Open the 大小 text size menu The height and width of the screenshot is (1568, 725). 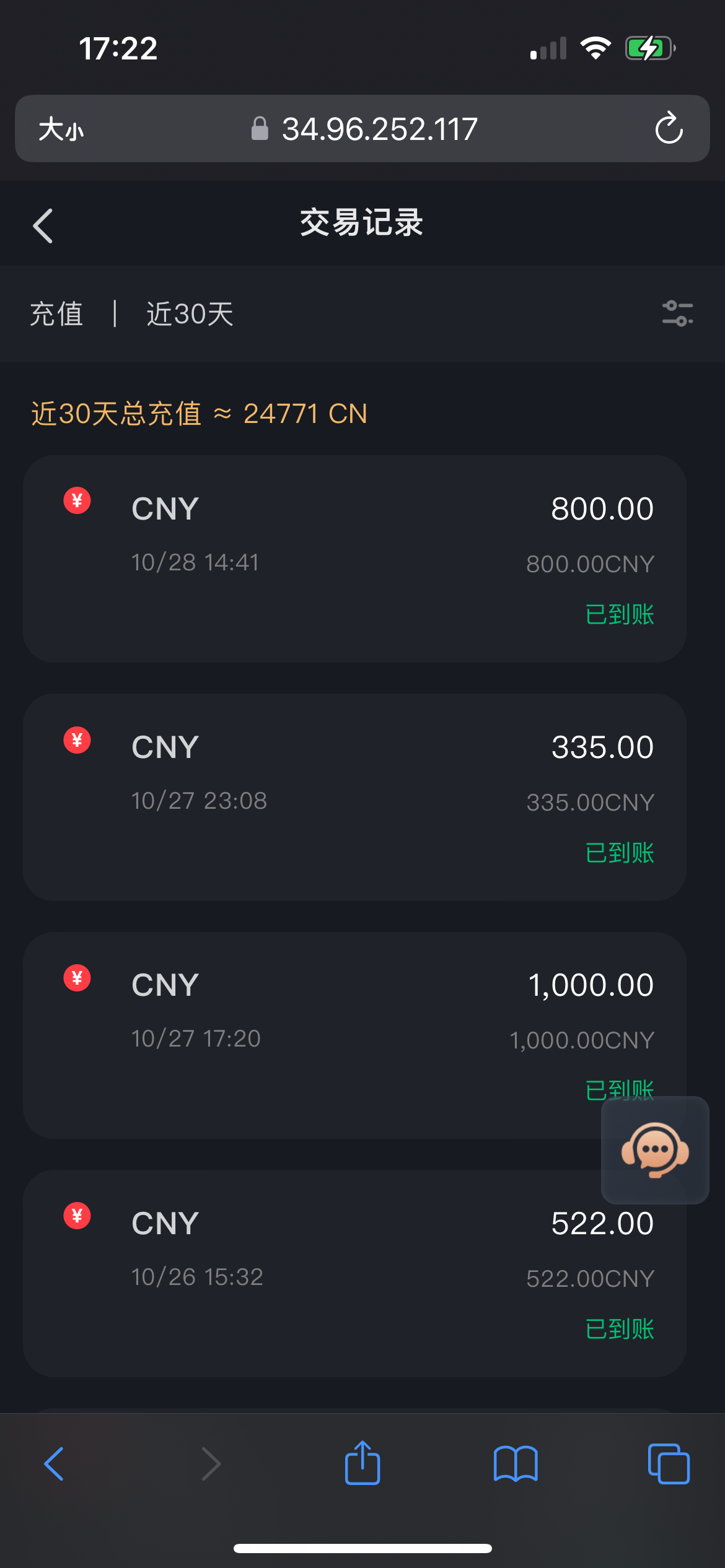(x=61, y=129)
